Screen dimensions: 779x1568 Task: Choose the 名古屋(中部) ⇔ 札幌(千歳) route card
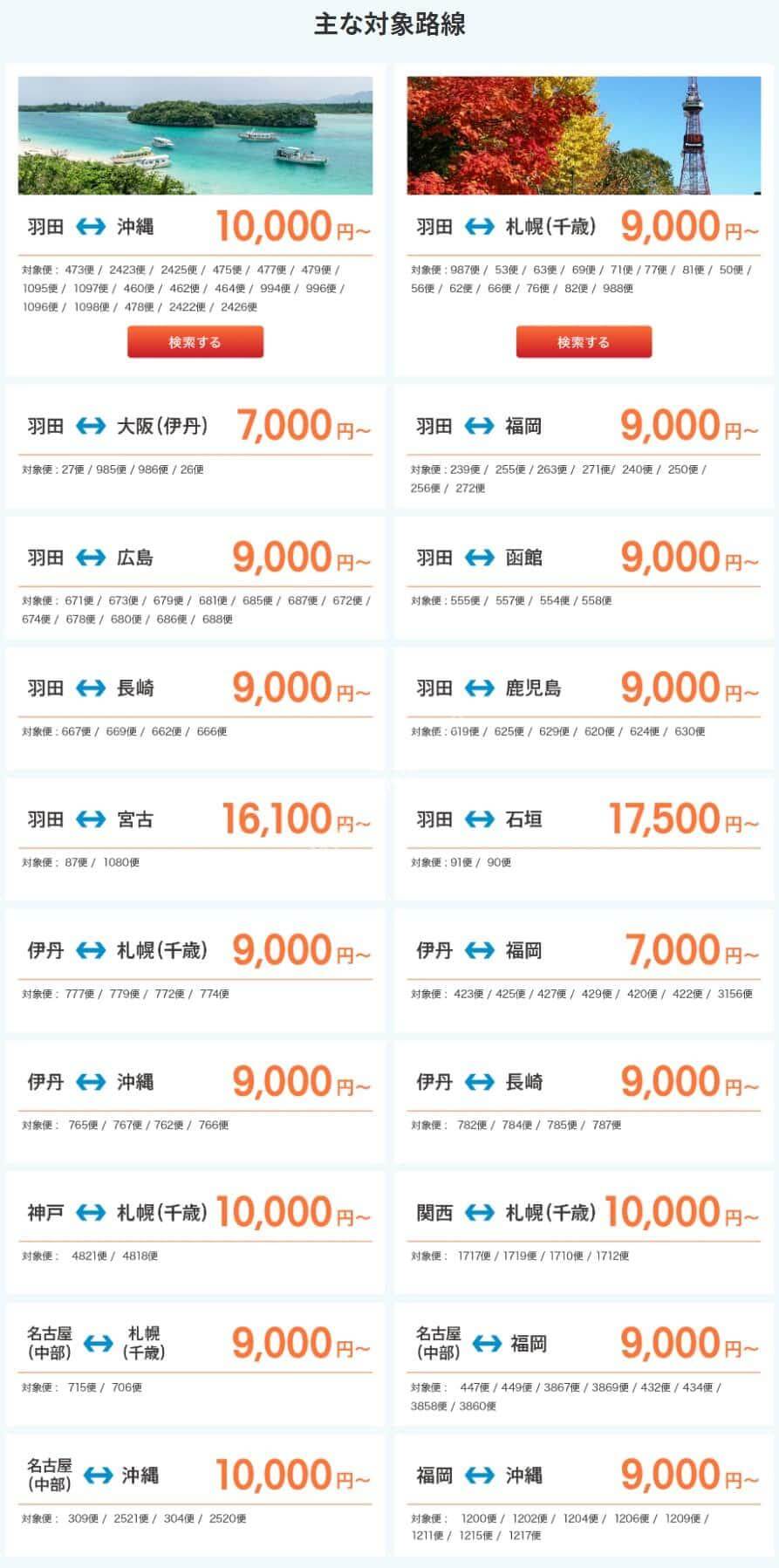pyautogui.click(x=195, y=1364)
